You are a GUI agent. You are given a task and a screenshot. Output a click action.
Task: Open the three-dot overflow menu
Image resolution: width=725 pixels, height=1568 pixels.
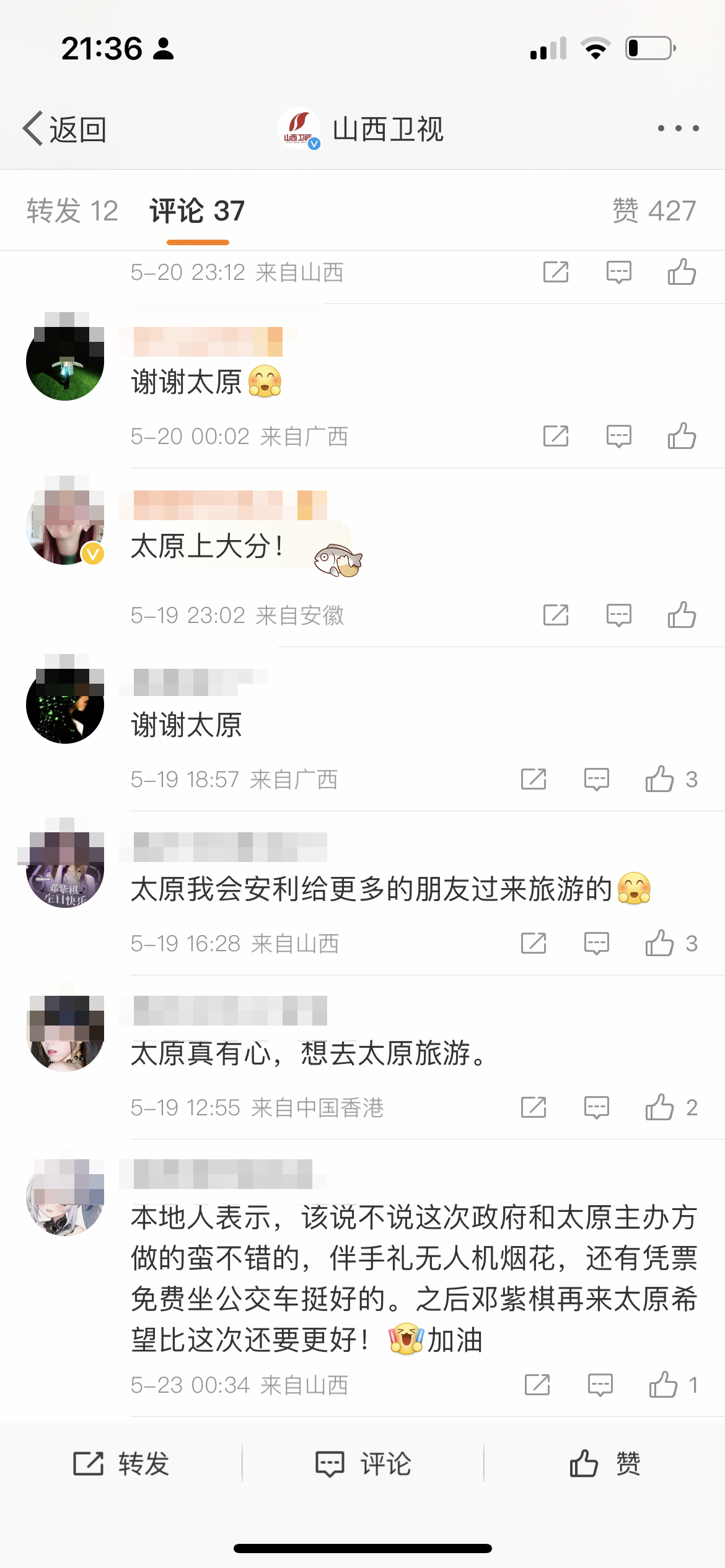[679, 128]
